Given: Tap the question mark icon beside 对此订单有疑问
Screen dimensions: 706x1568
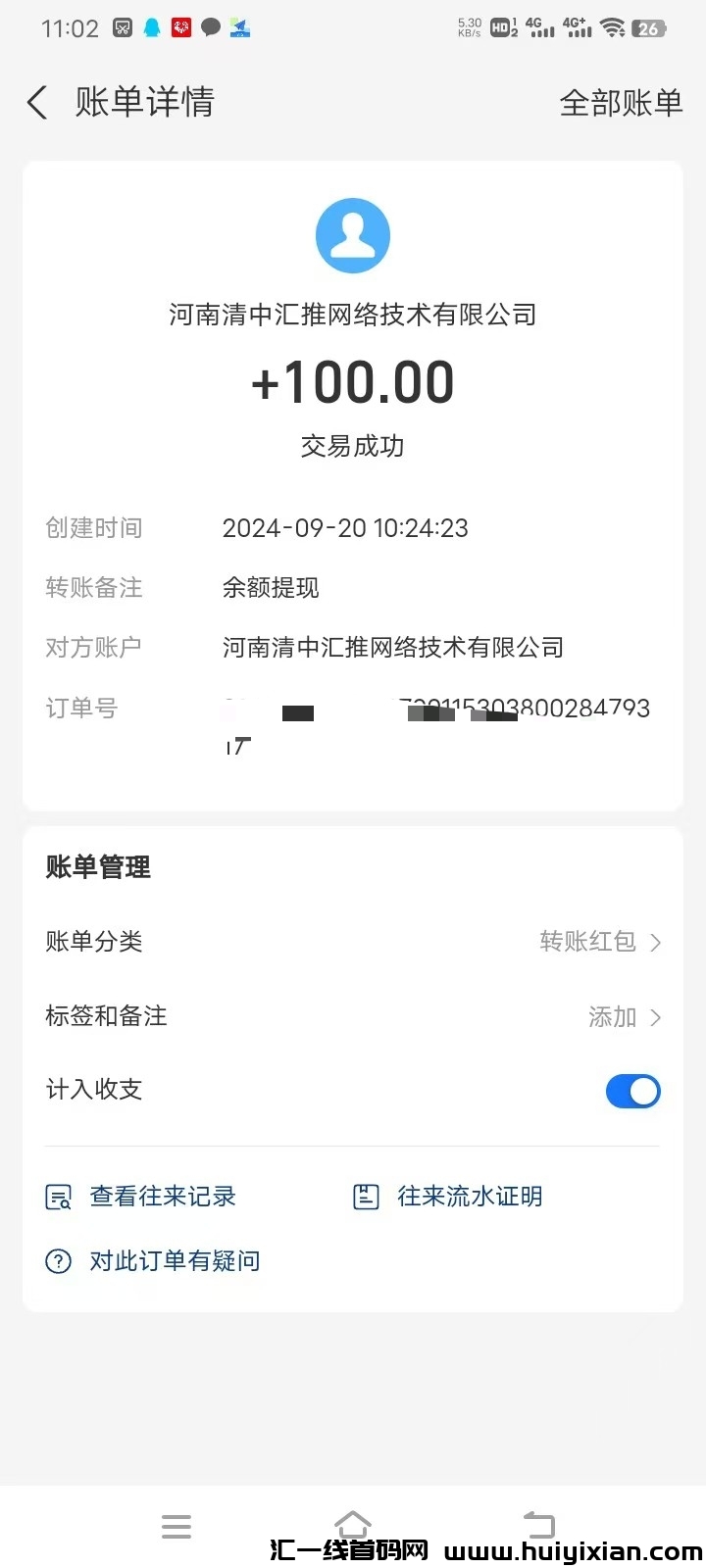Looking at the screenshot, I should click(x=58, y=1261).
